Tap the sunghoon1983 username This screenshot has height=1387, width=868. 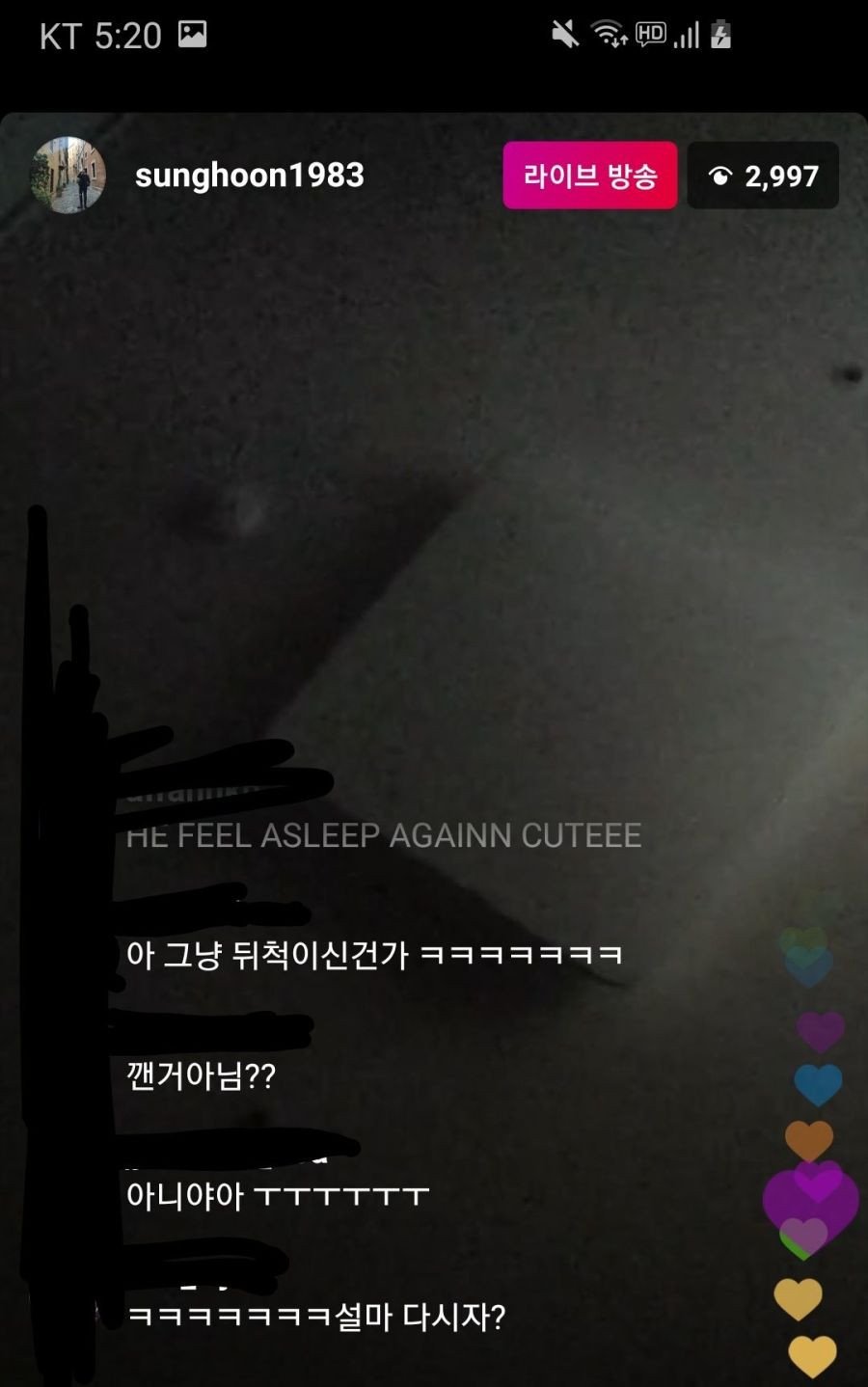(249, 176)
